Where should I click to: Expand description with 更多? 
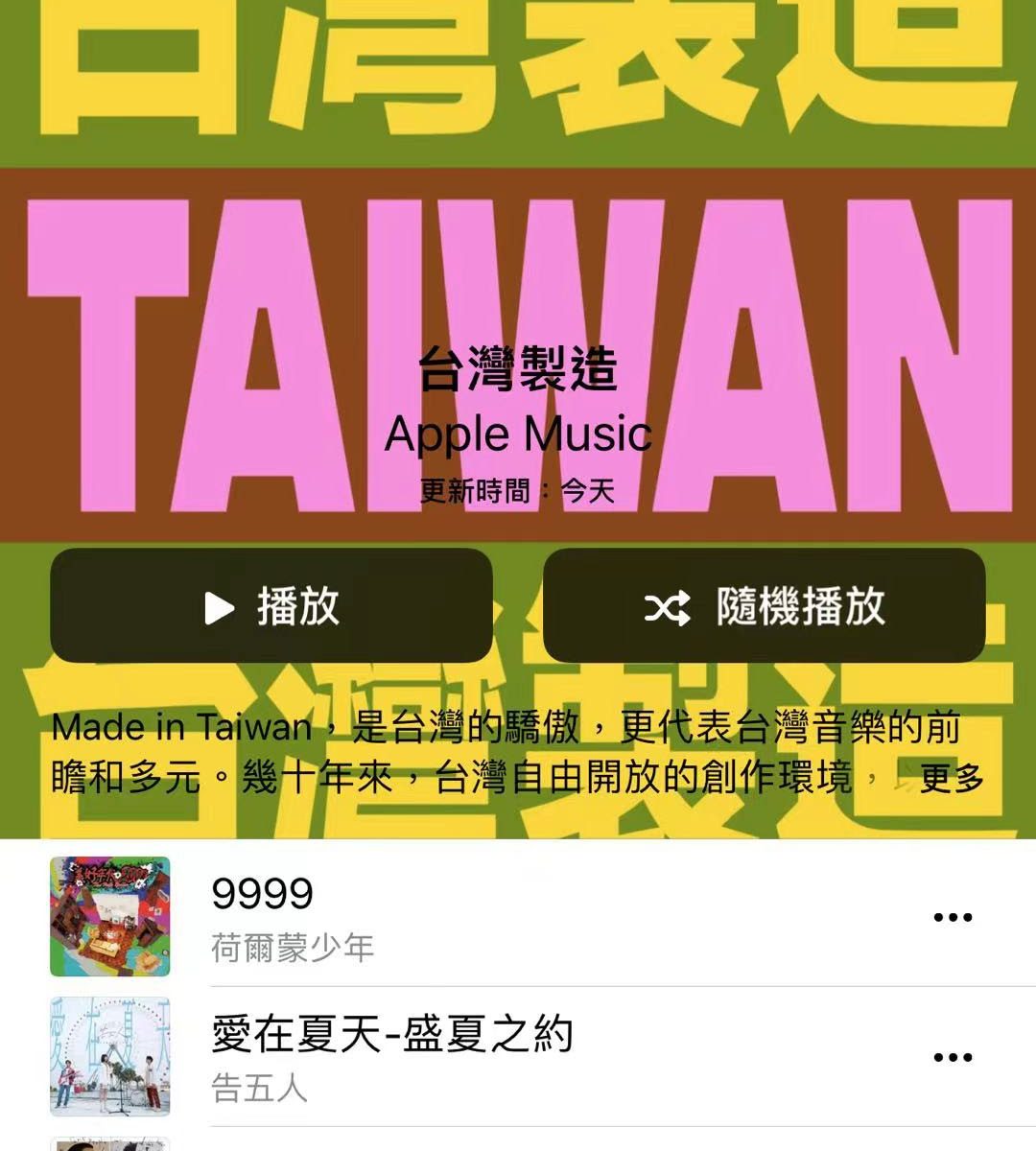click(x=951, y=779)
